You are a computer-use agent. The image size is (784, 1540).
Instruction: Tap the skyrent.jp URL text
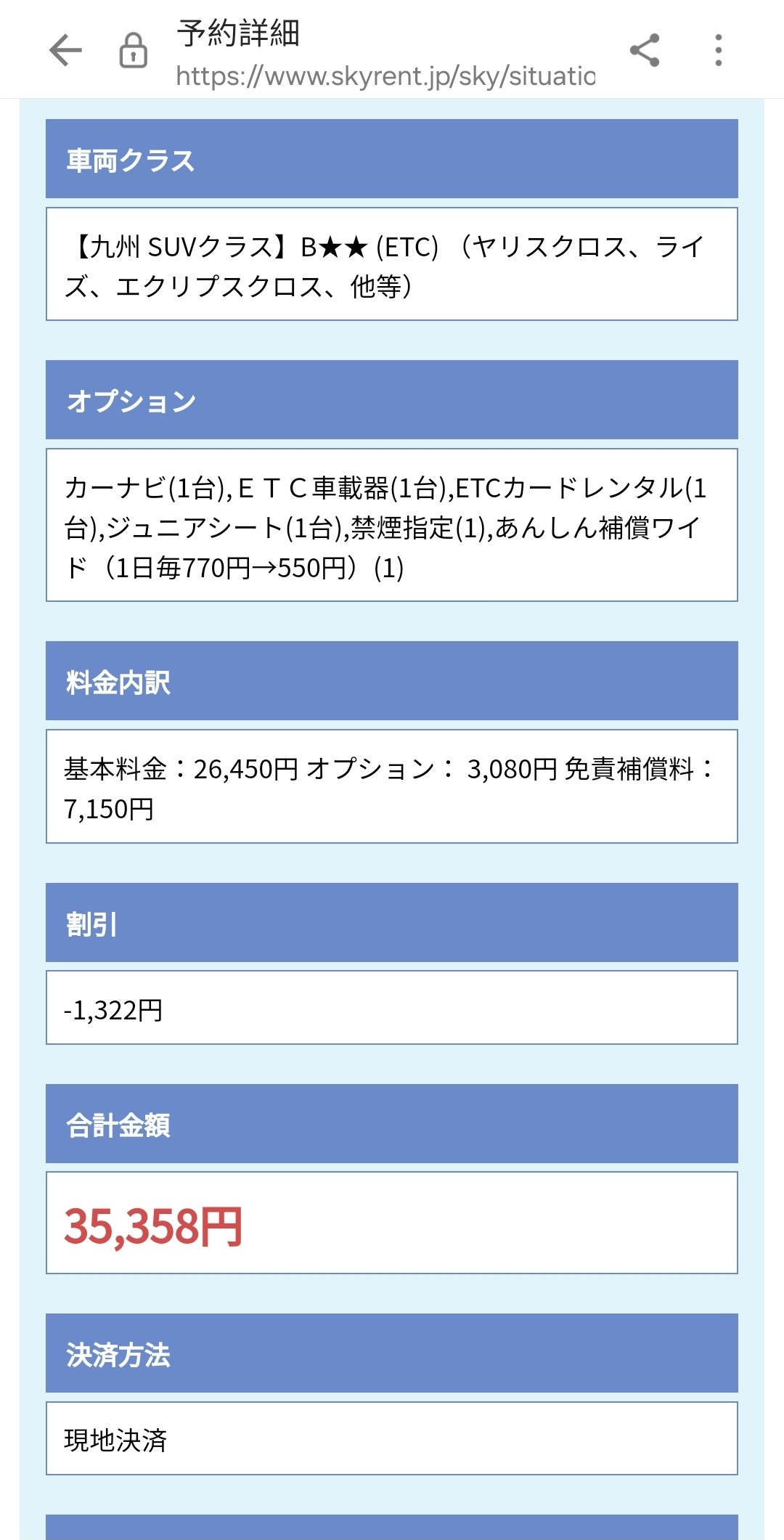(x=385, y=76)
